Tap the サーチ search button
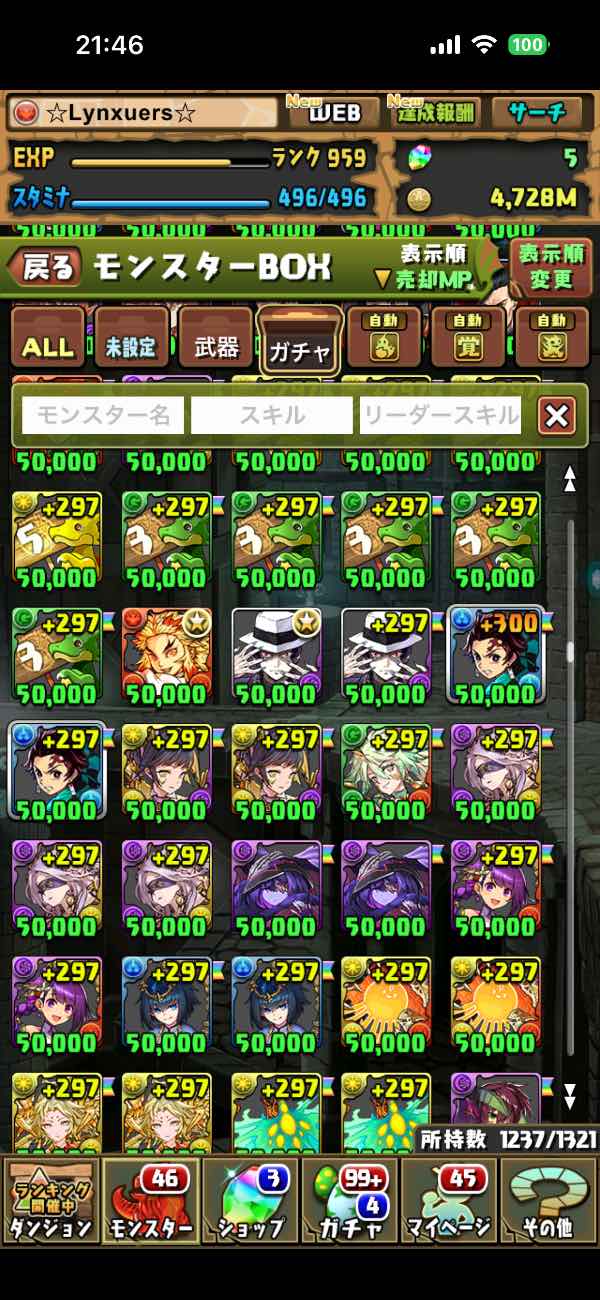Viewport: 600px width, 1300px height. [542, 113]
